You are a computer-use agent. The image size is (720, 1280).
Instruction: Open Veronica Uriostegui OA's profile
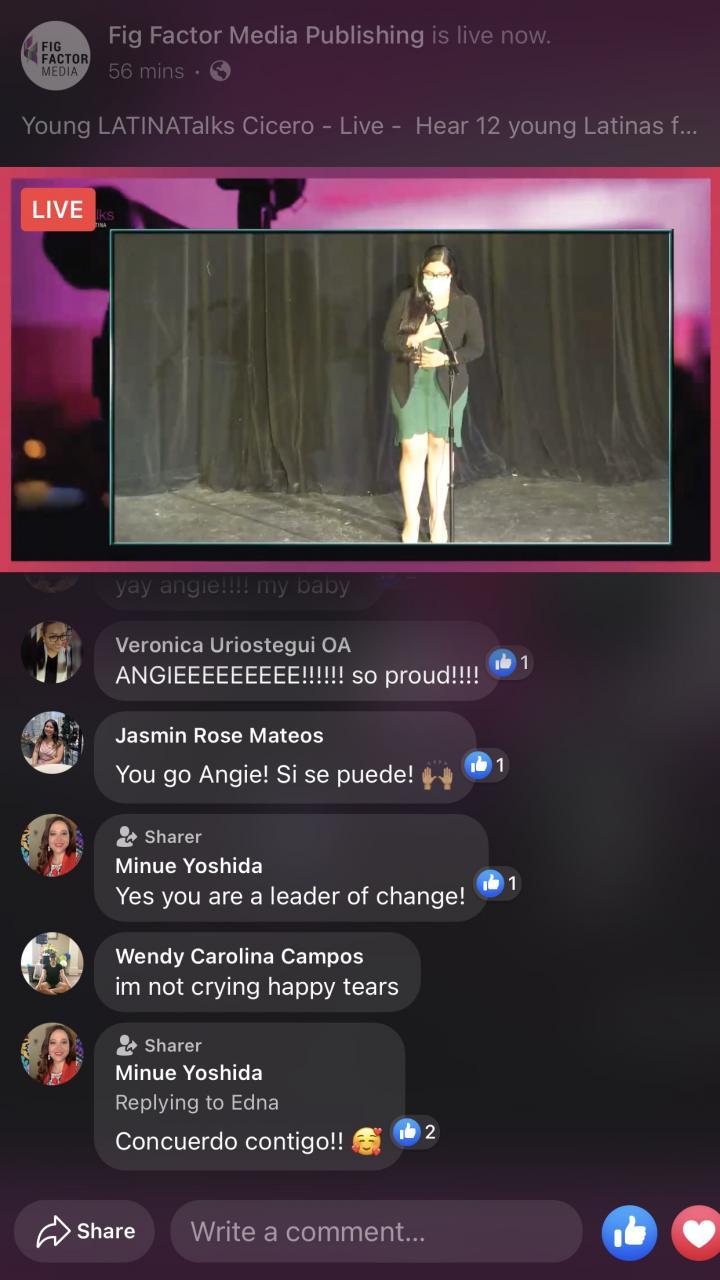(x=233, y=645)
